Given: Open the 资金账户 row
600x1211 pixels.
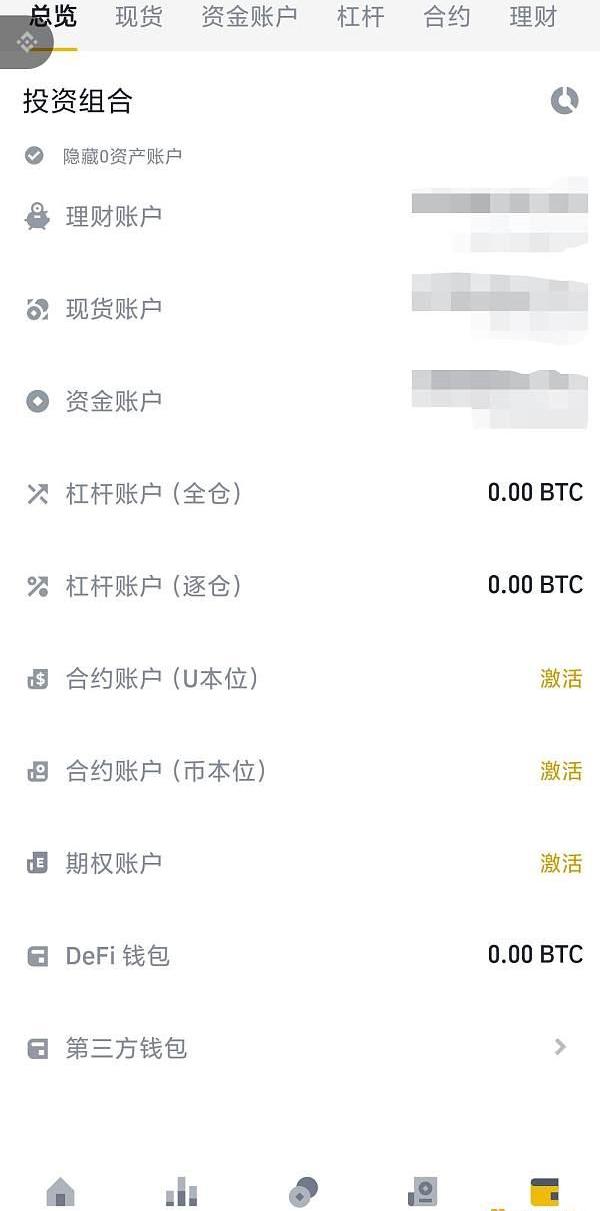Looking at the screenshot, I should (300, 401).
